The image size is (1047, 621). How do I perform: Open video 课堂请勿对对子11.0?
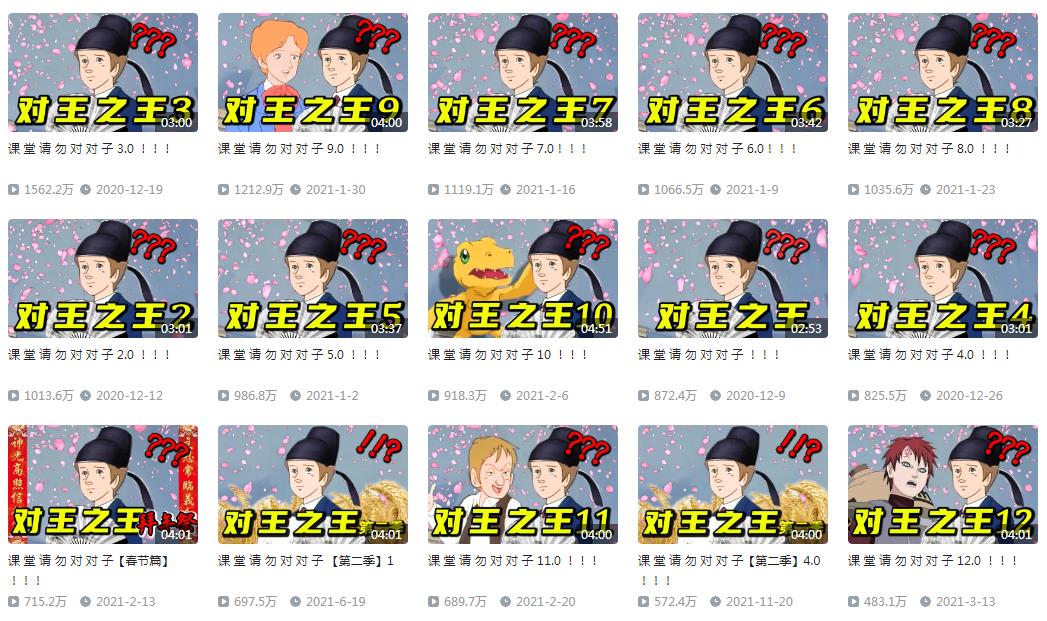tap(523, 484)
